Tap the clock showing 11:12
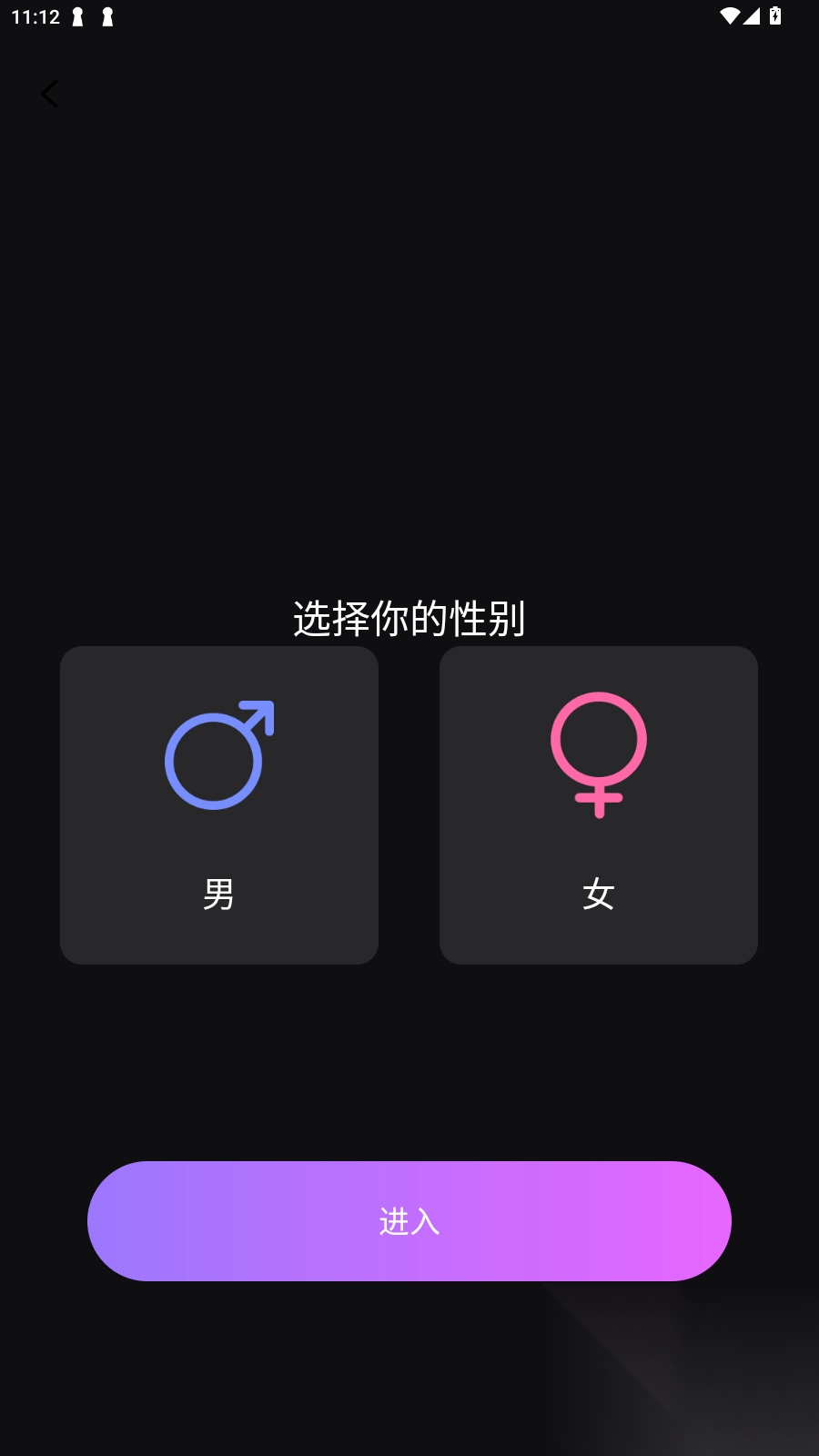 pos(35,15)
